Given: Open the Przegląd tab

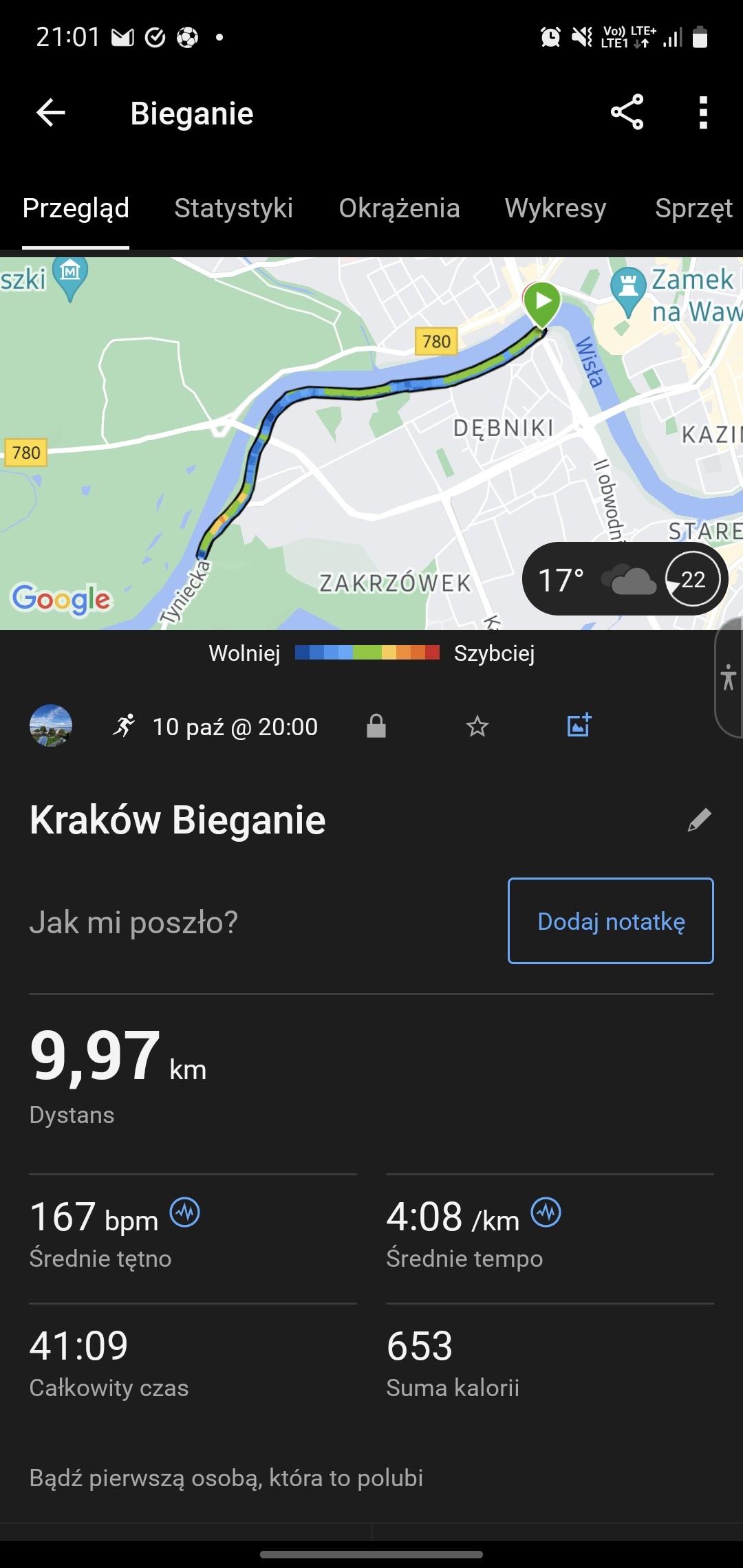Looking at the screenshot, I should click(x=76, y=208).
